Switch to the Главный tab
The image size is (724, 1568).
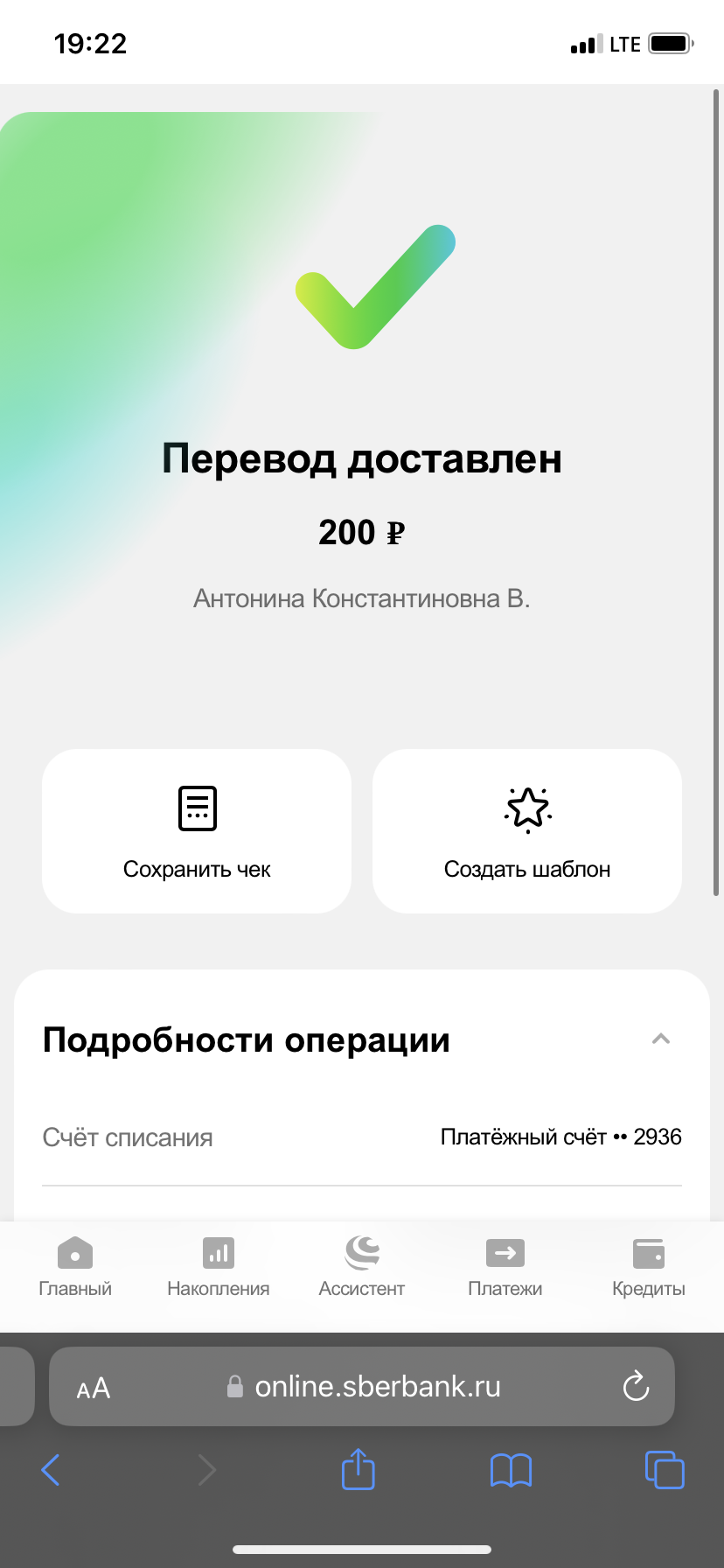pos(75,1267)
